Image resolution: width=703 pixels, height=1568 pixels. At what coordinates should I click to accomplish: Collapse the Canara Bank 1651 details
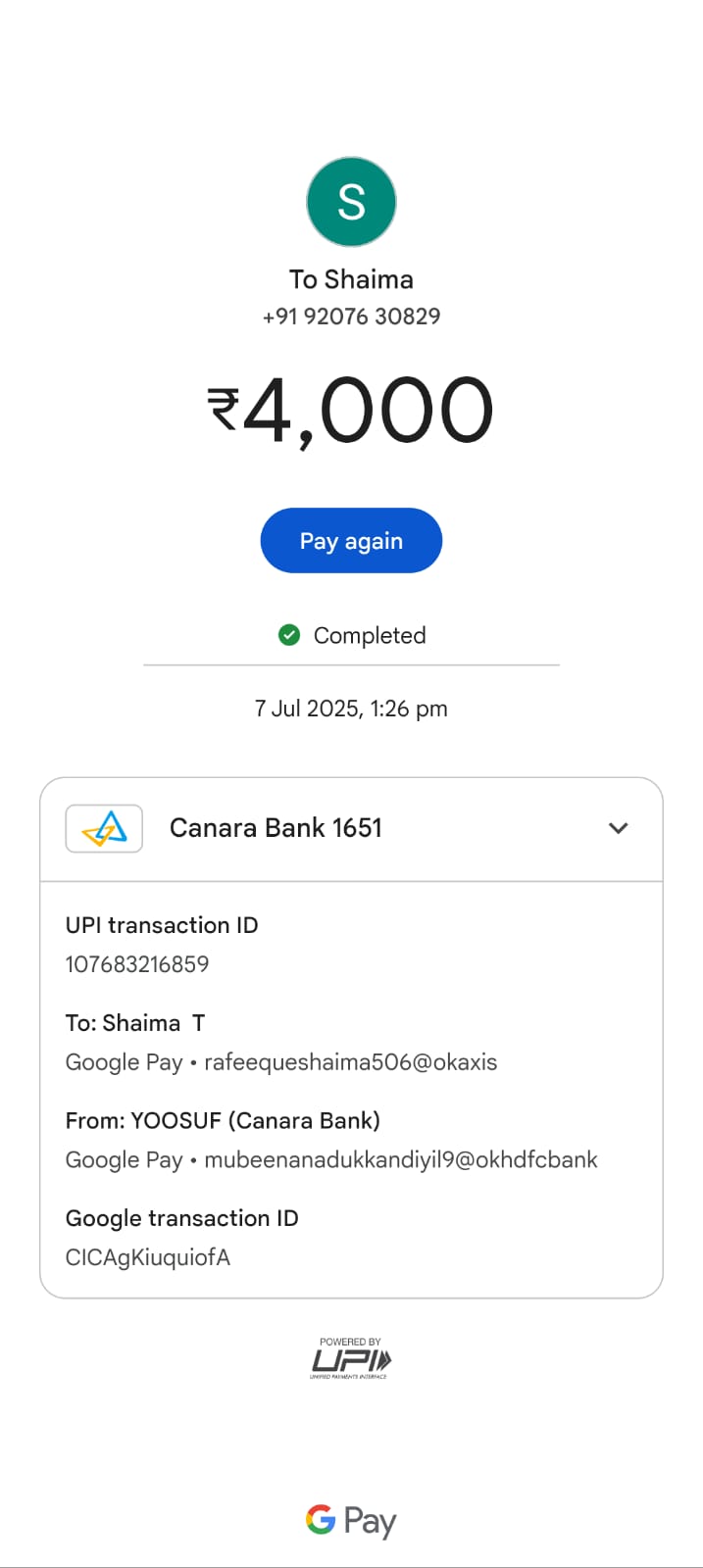click(618, 828)
